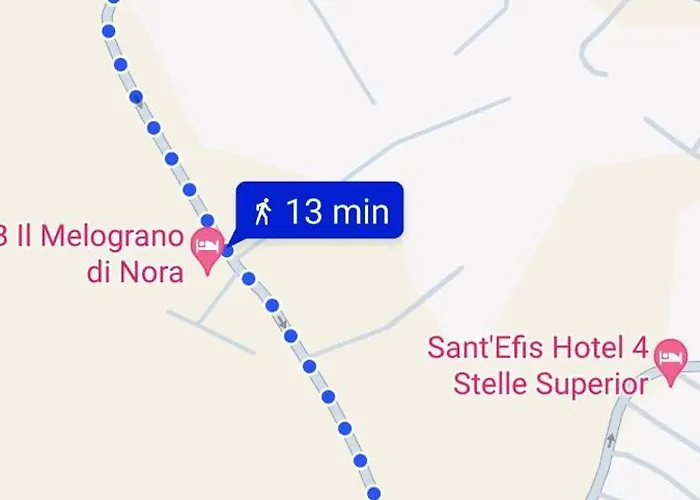Select the Sant'Efis Hotel 4 Stelle Superior pin

coord(670,357)
